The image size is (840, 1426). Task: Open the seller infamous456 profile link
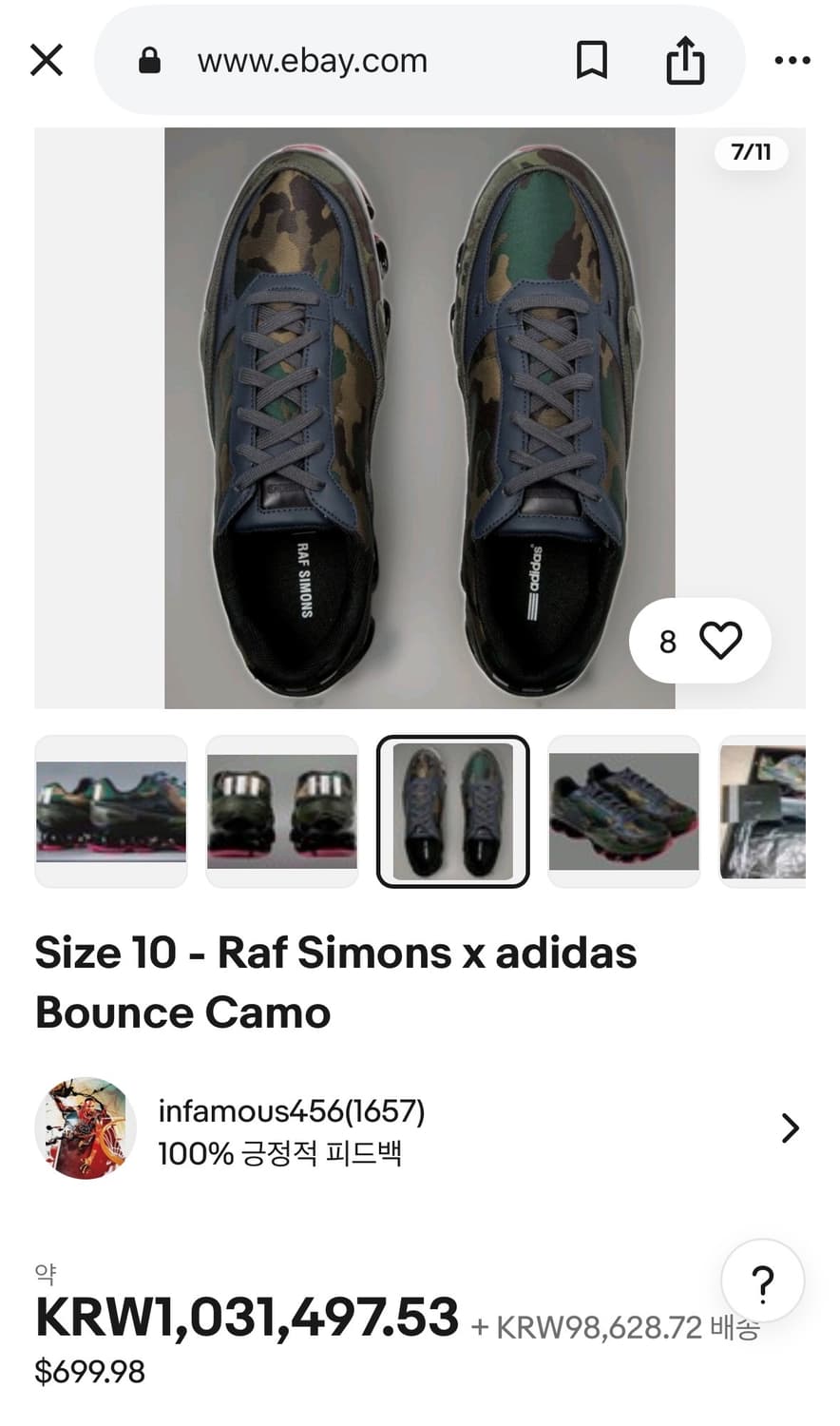pos(295,1109)
